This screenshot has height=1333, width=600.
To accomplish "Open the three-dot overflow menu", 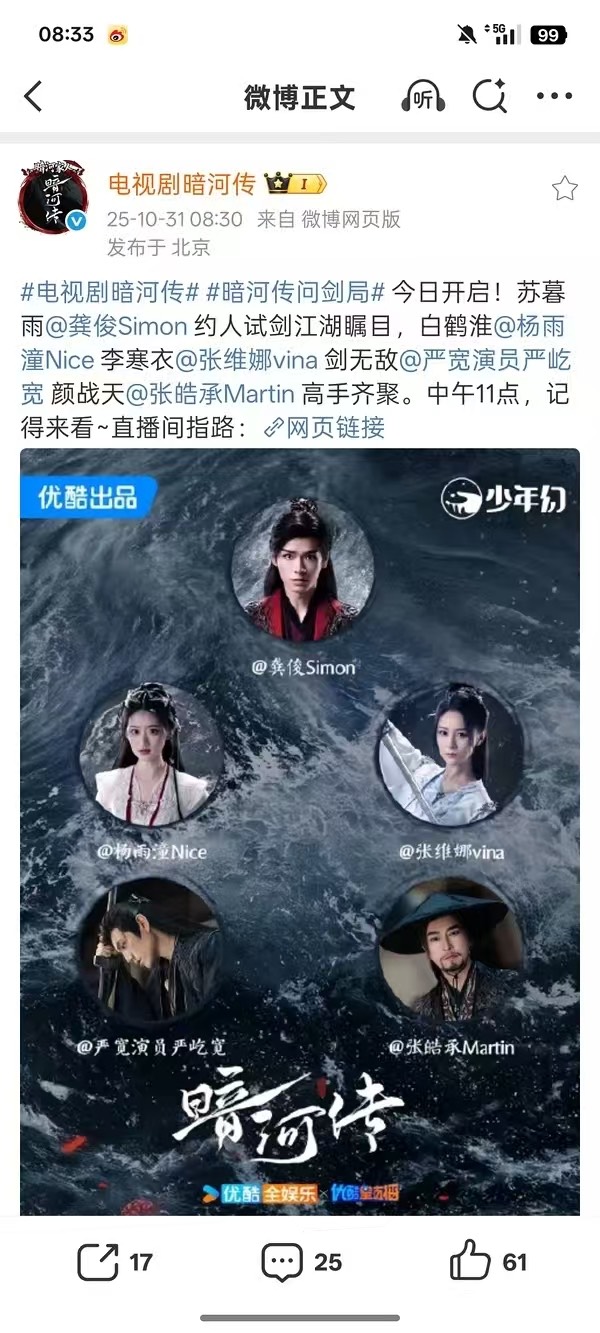I will click(x=554, y=97).
